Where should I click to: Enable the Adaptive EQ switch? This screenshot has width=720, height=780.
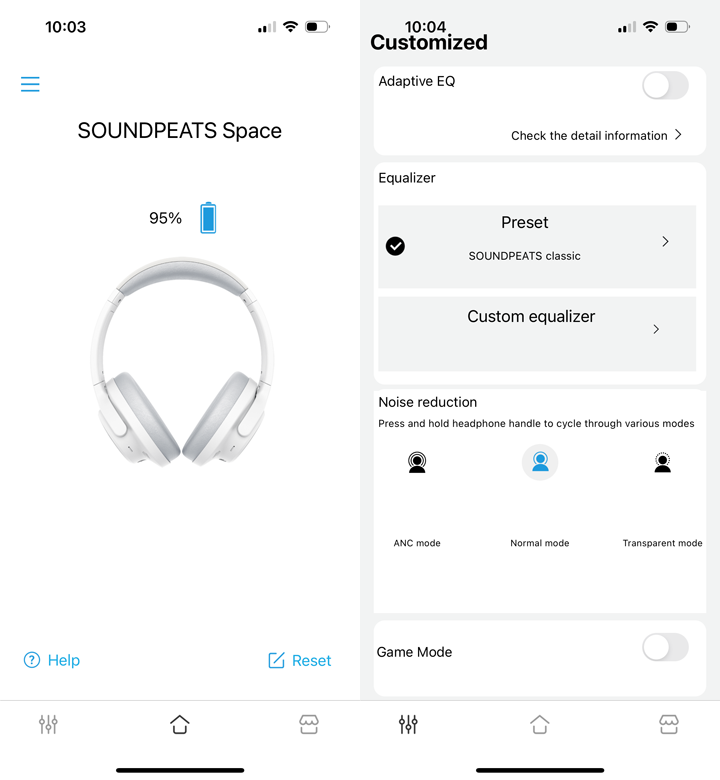coord(664,86)
